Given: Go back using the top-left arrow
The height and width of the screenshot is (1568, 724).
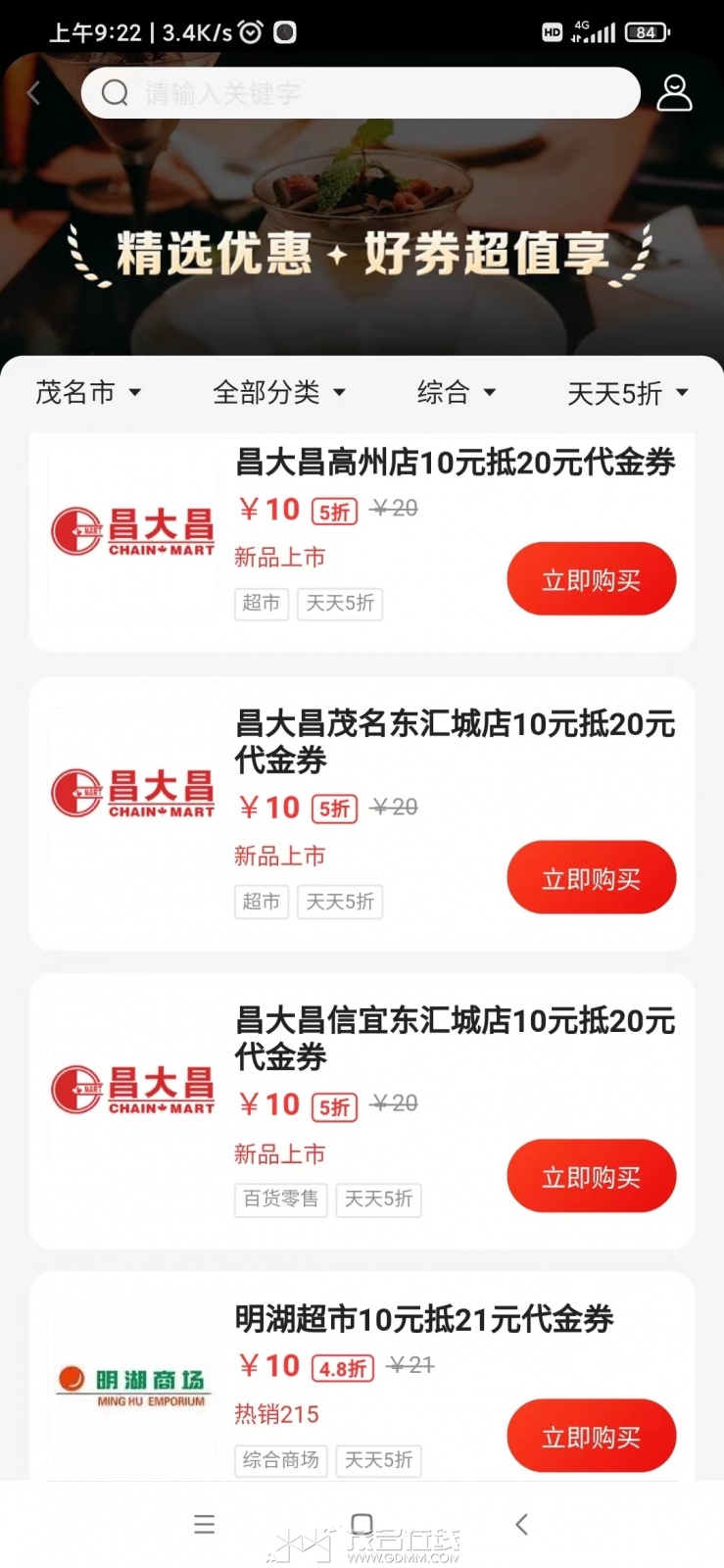Looking at the screenshot, I should tap(33, 93).
